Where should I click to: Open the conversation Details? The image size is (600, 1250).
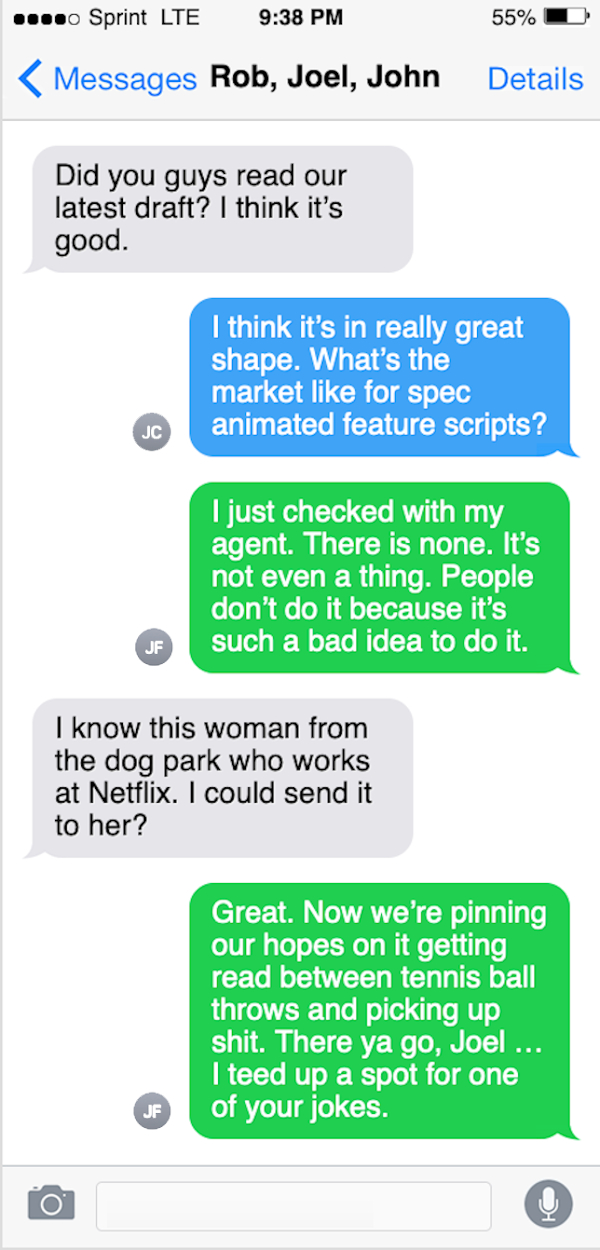pyautogui.click(x=535, y=78)
